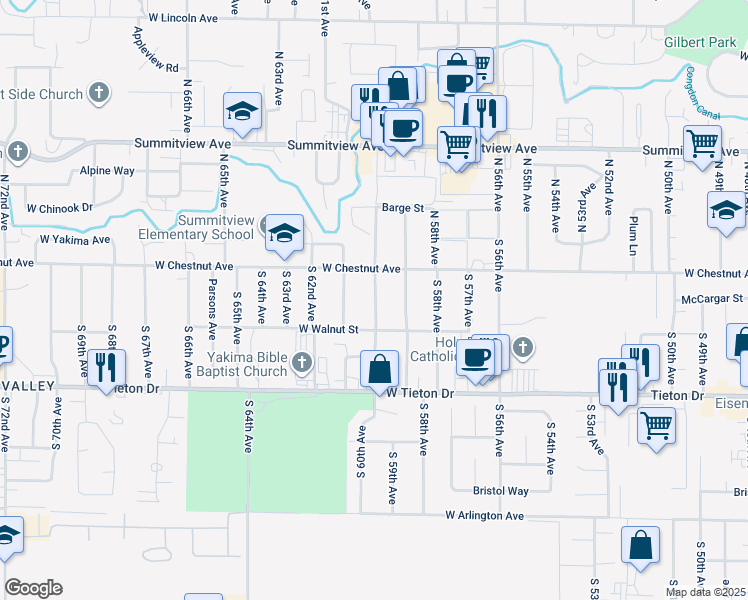Select the cafe cup marker near Holy Catholic church

475,359
